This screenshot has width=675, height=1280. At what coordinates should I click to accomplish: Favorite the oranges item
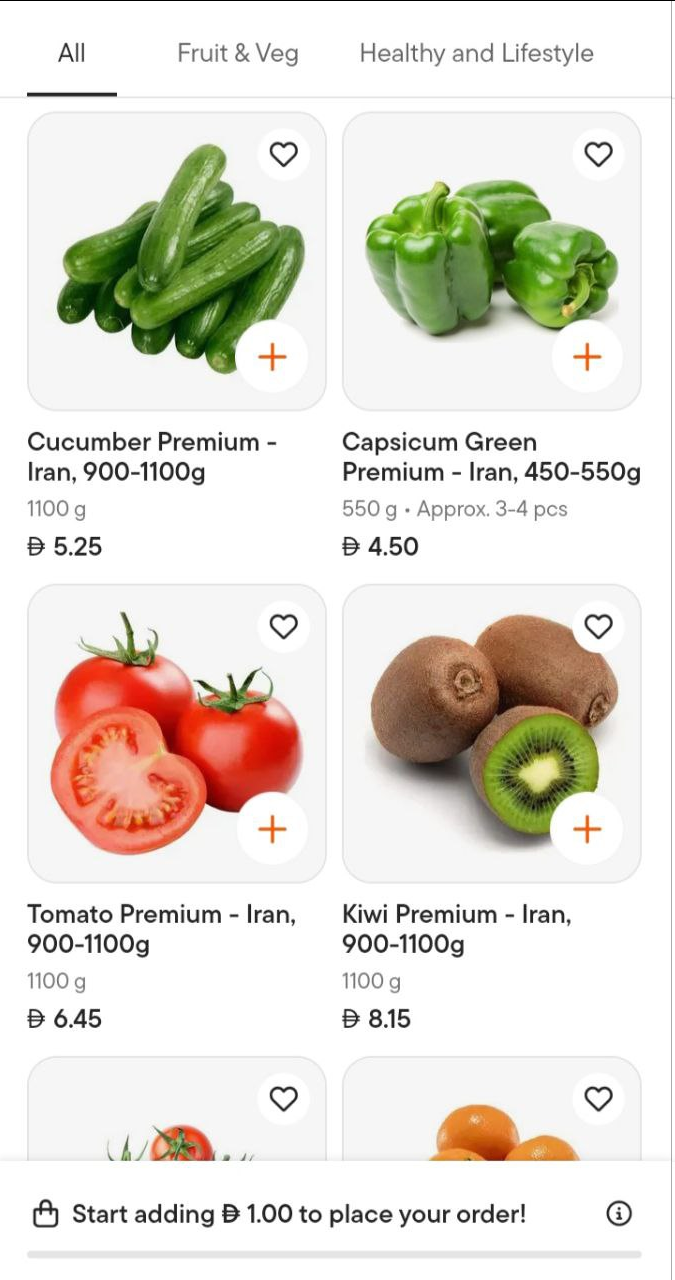598,1098
